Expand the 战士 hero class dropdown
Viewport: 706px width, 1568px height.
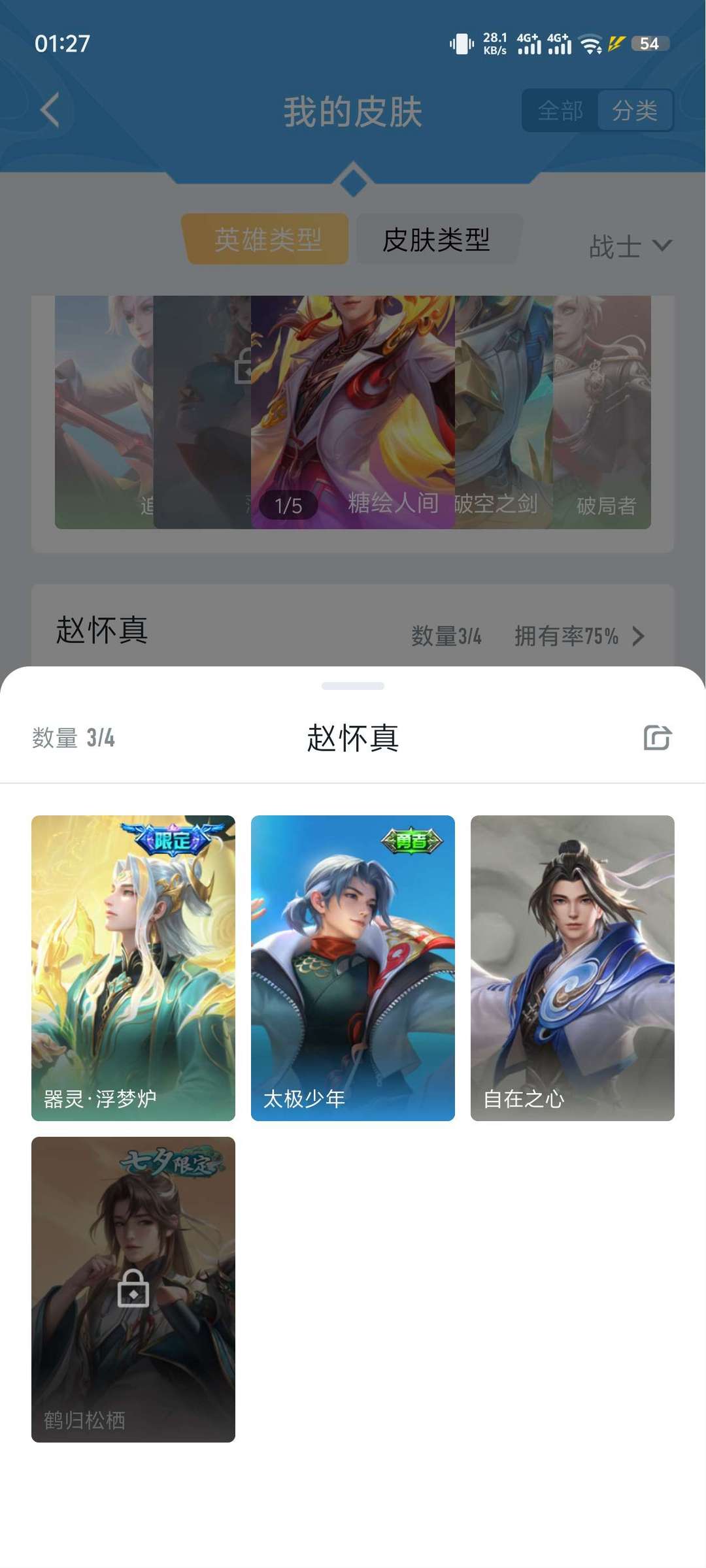tap(630, 246)
